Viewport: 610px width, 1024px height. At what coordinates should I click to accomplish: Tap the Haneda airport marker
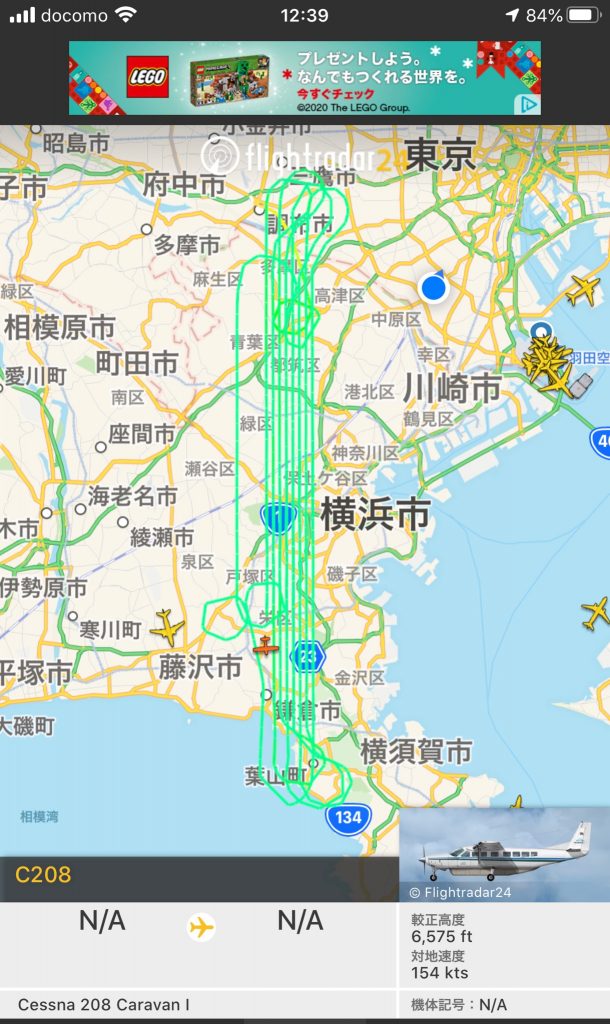click(x=541, y=332)
